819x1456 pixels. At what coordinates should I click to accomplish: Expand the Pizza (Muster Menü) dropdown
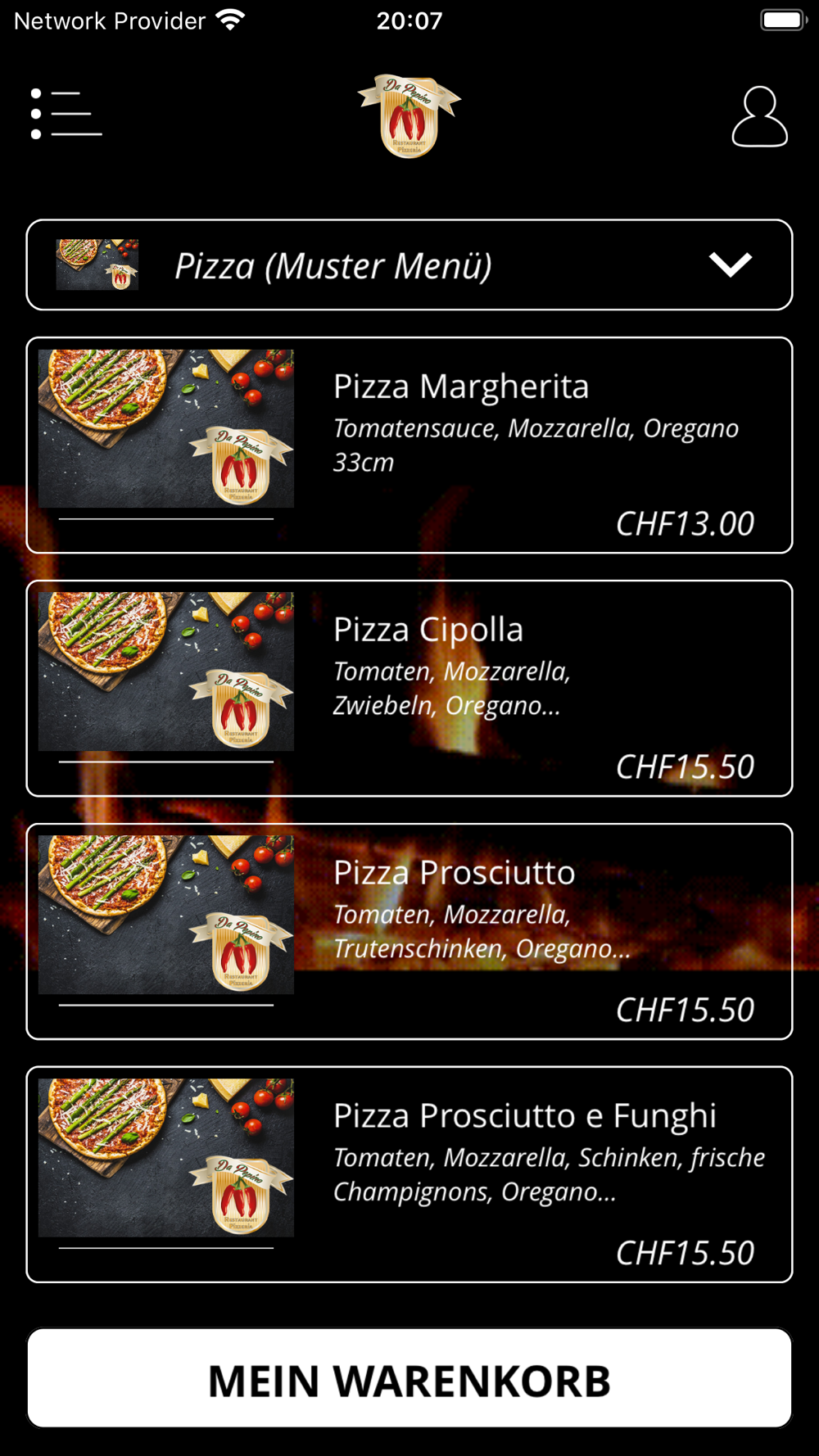pos(409,265)
